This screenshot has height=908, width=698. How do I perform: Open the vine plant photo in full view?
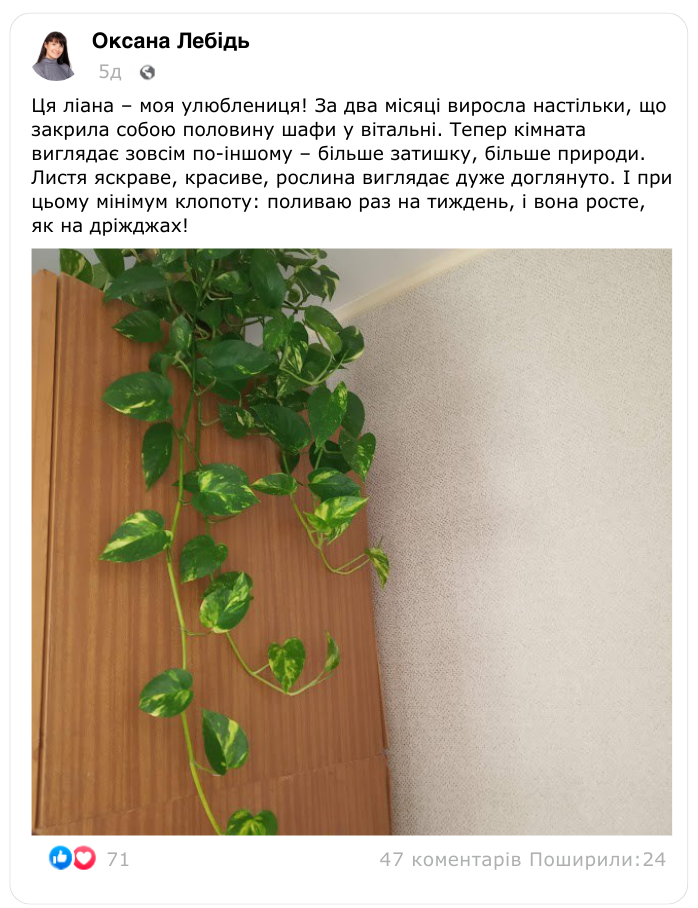(x=351, y=541)
